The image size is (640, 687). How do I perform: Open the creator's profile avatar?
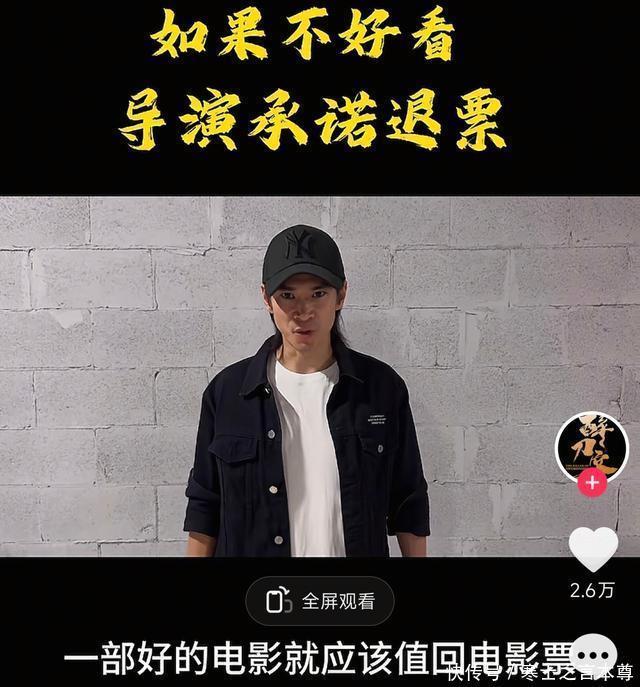point(591,445)
